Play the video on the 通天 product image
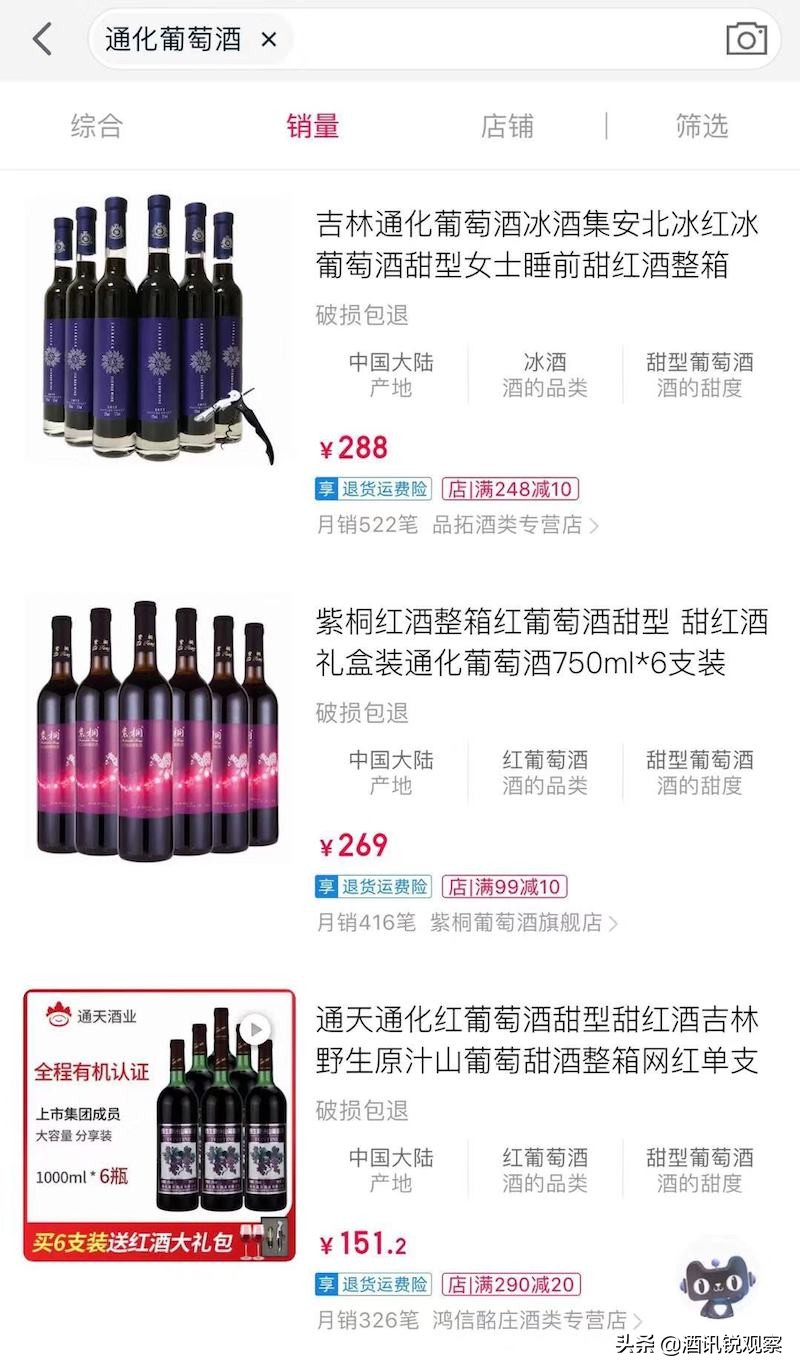This screenshot has height=1372, width=800. pos(257,1027)
